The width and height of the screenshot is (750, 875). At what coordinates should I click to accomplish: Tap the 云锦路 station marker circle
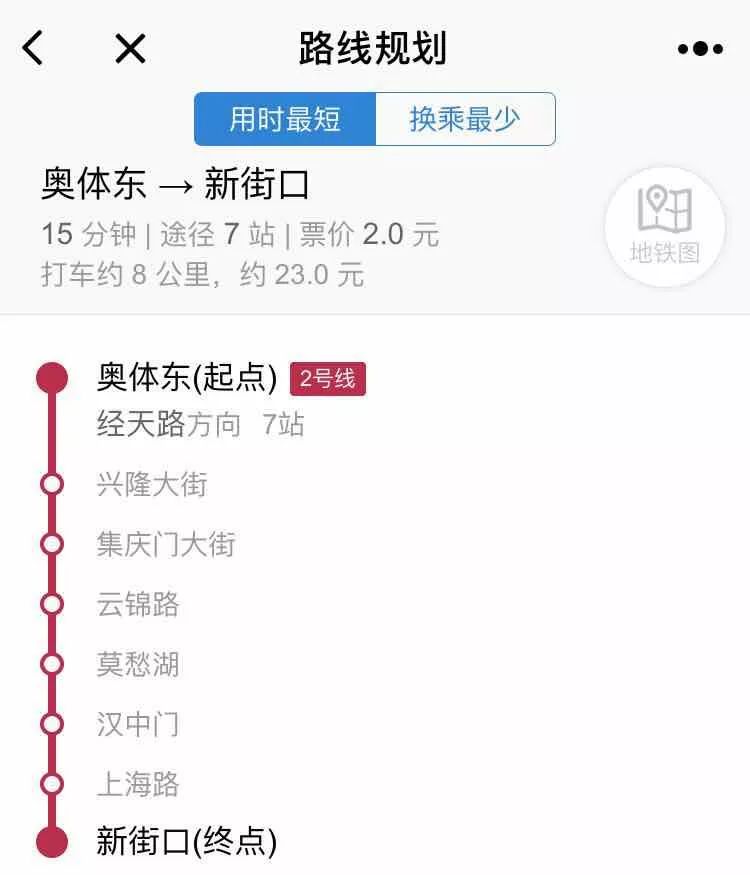[x=50, y=605]
